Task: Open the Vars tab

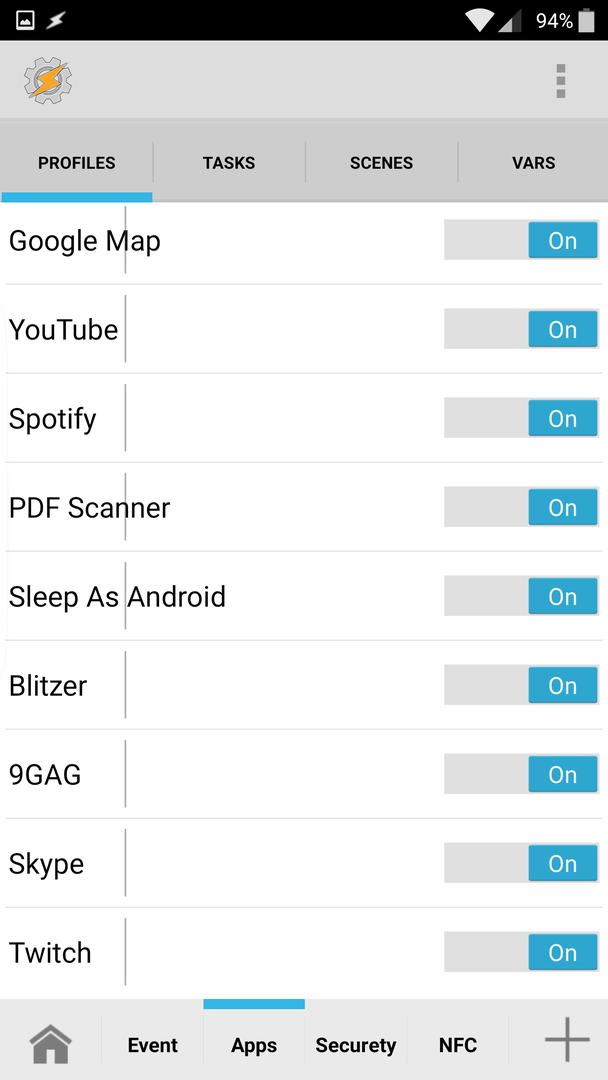Action: tap(533, 163)
